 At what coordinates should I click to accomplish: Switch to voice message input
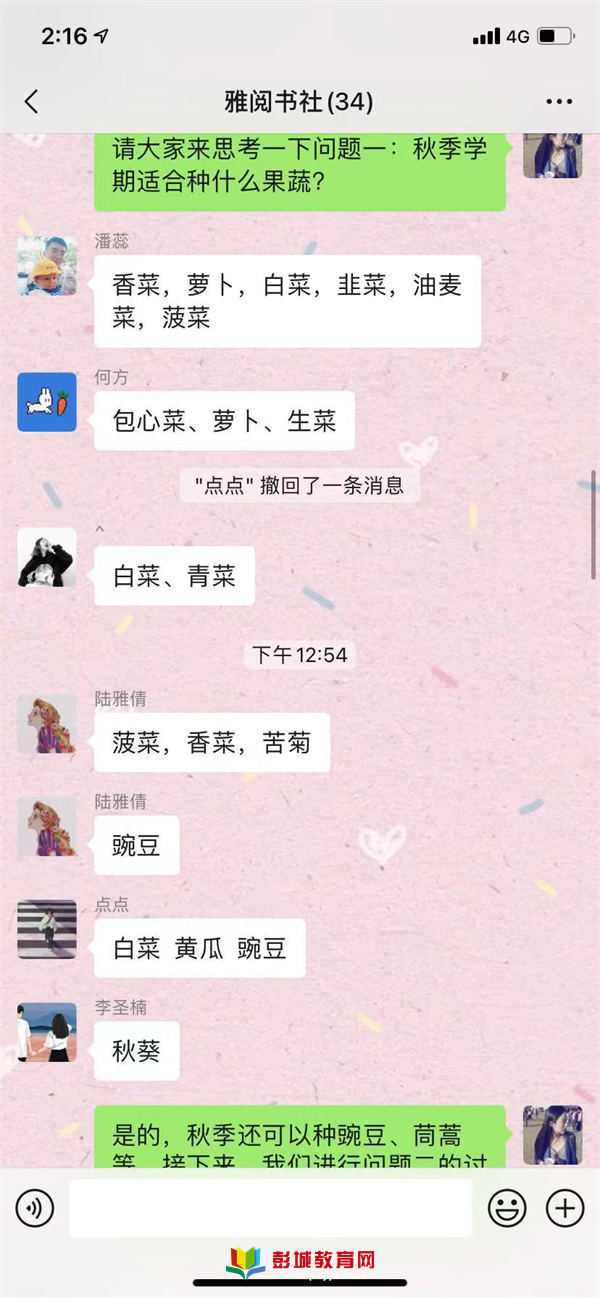coord(35,1208)
